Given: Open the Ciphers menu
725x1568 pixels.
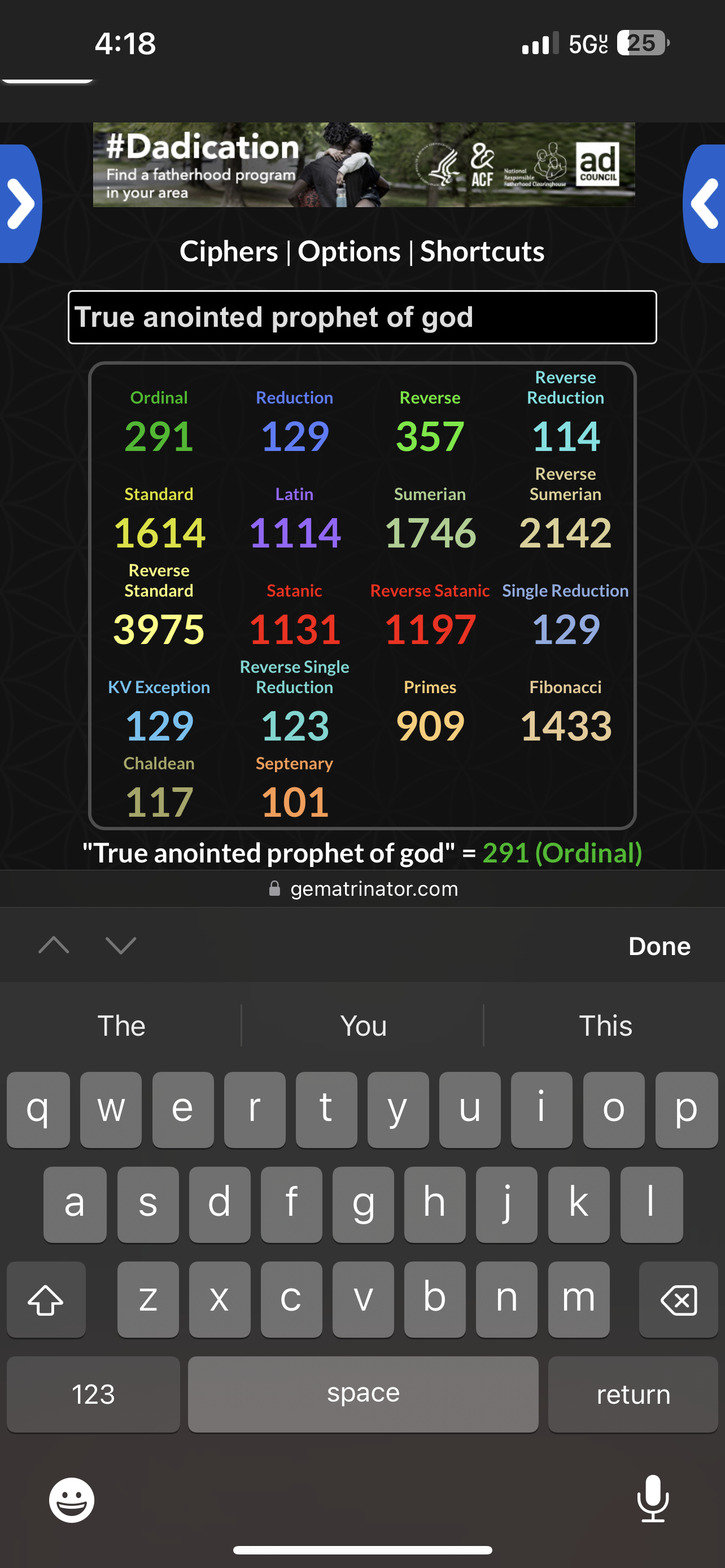Looking at the screenshot, I should [228, 251].
